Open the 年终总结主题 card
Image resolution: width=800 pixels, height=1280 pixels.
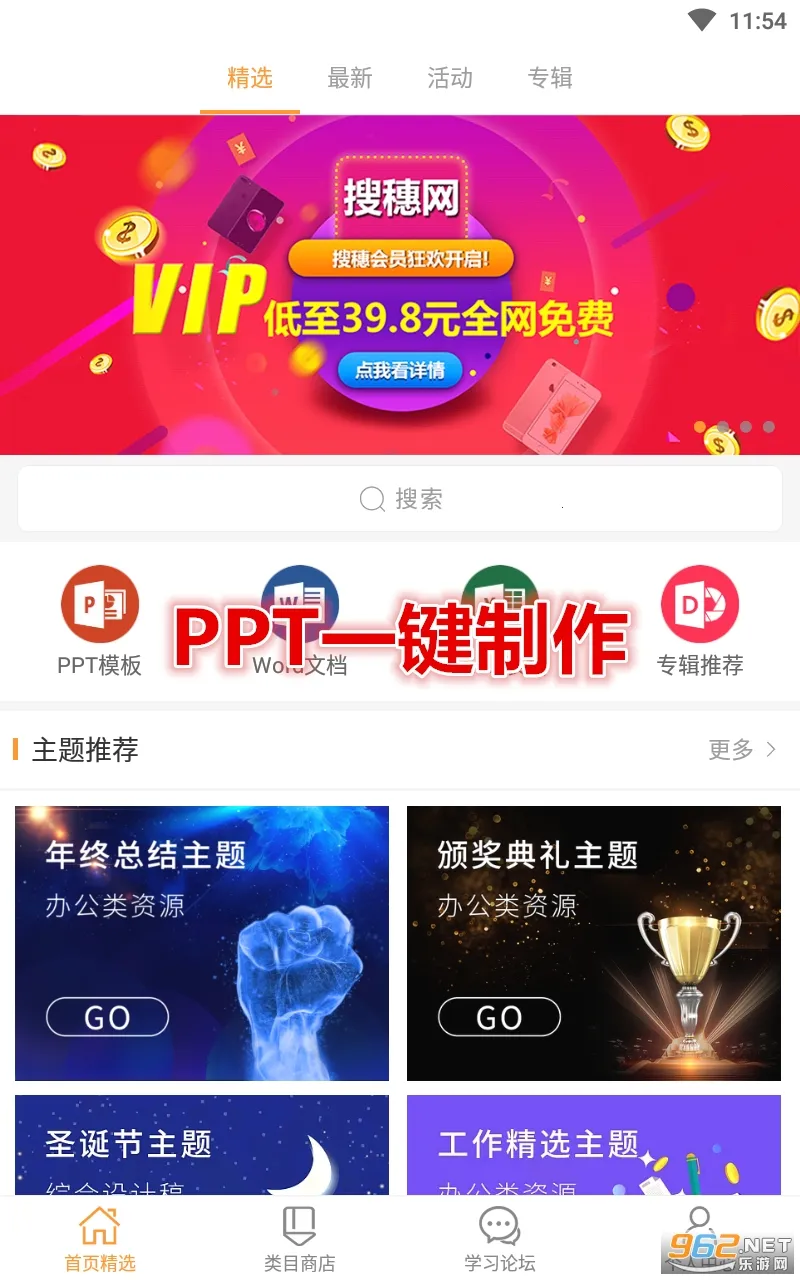[201, 943]
